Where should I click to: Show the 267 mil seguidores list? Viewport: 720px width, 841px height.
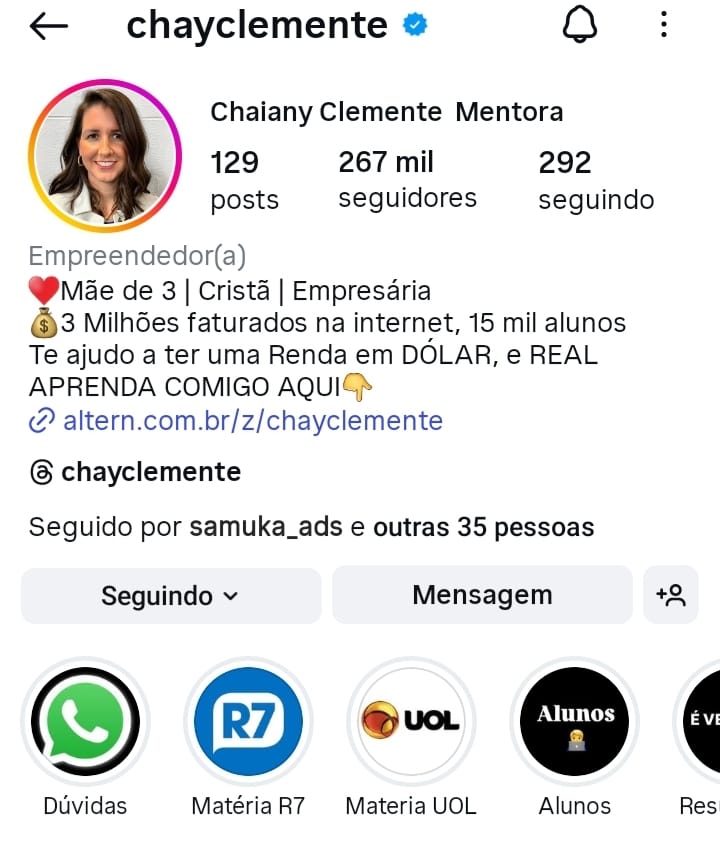pos(407,179)
